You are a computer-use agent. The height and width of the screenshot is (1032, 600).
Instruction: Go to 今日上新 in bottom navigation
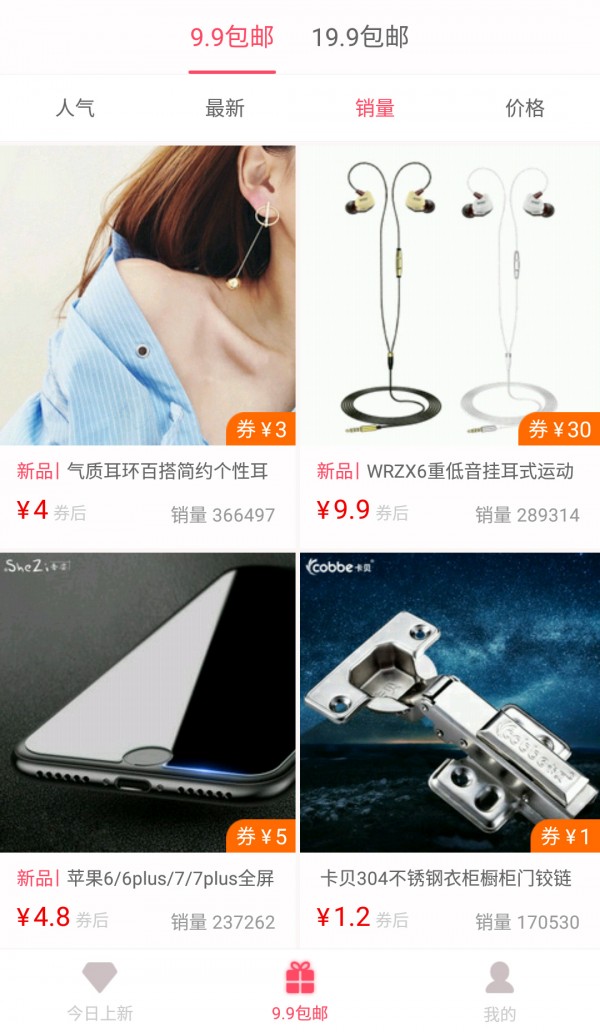[x=100, y=991]
